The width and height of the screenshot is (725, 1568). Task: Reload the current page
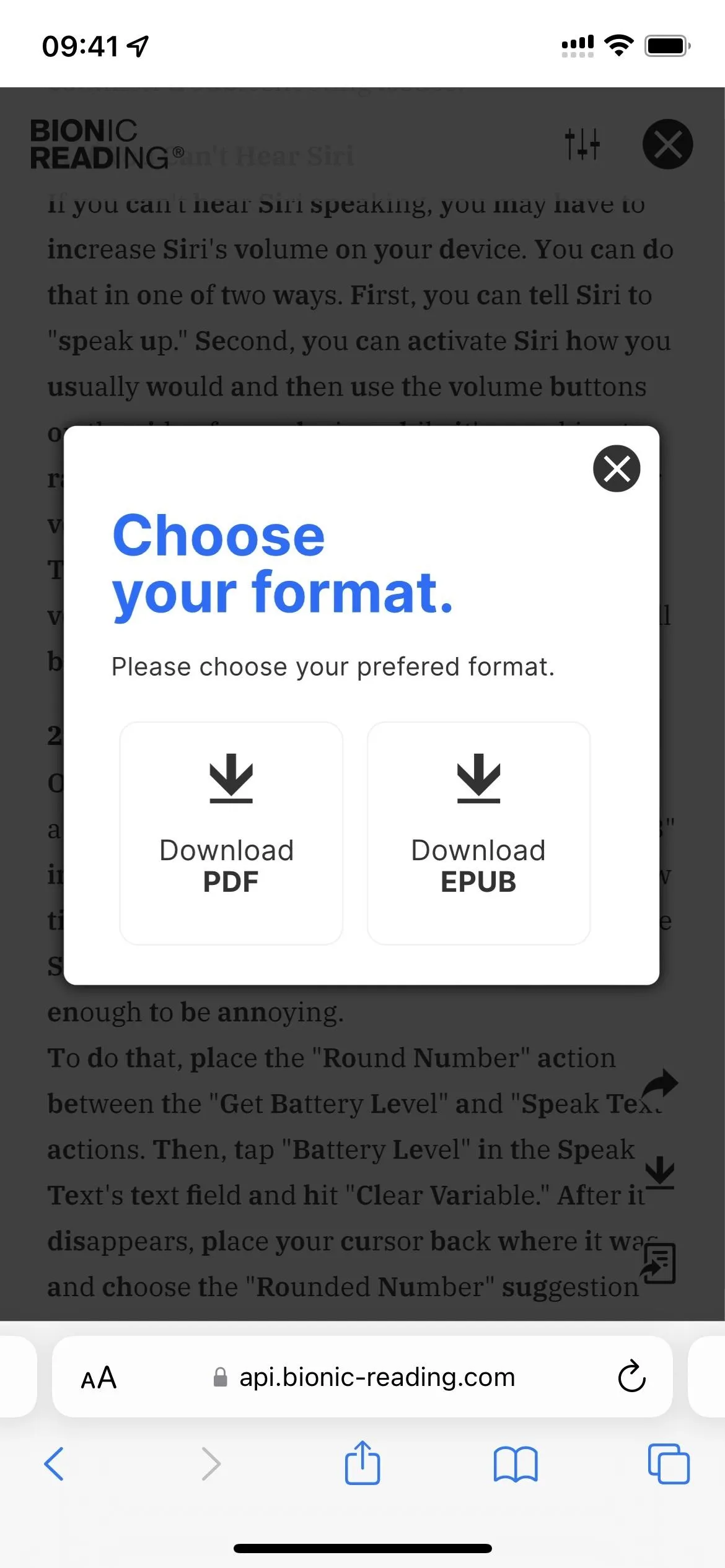(631, 1377)
